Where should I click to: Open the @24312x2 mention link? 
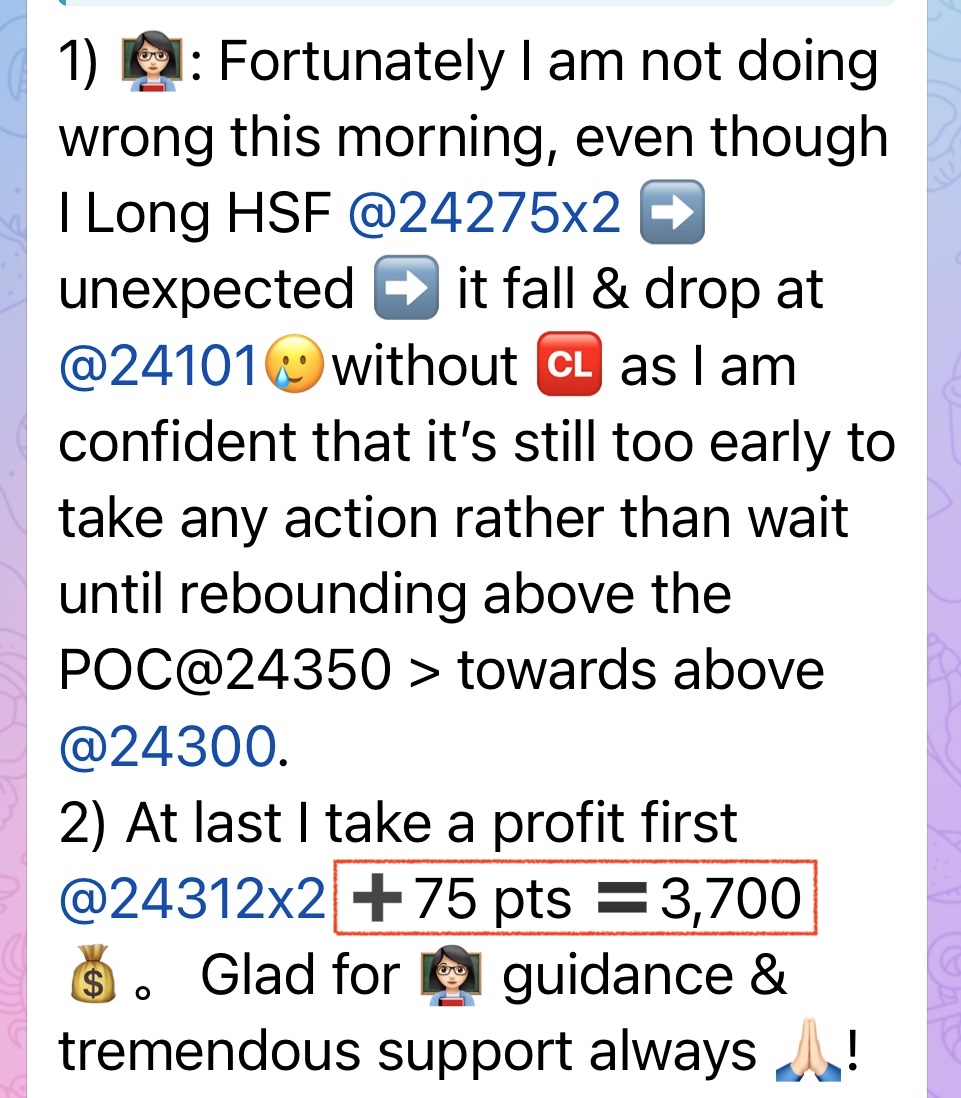tap(192, 899)
